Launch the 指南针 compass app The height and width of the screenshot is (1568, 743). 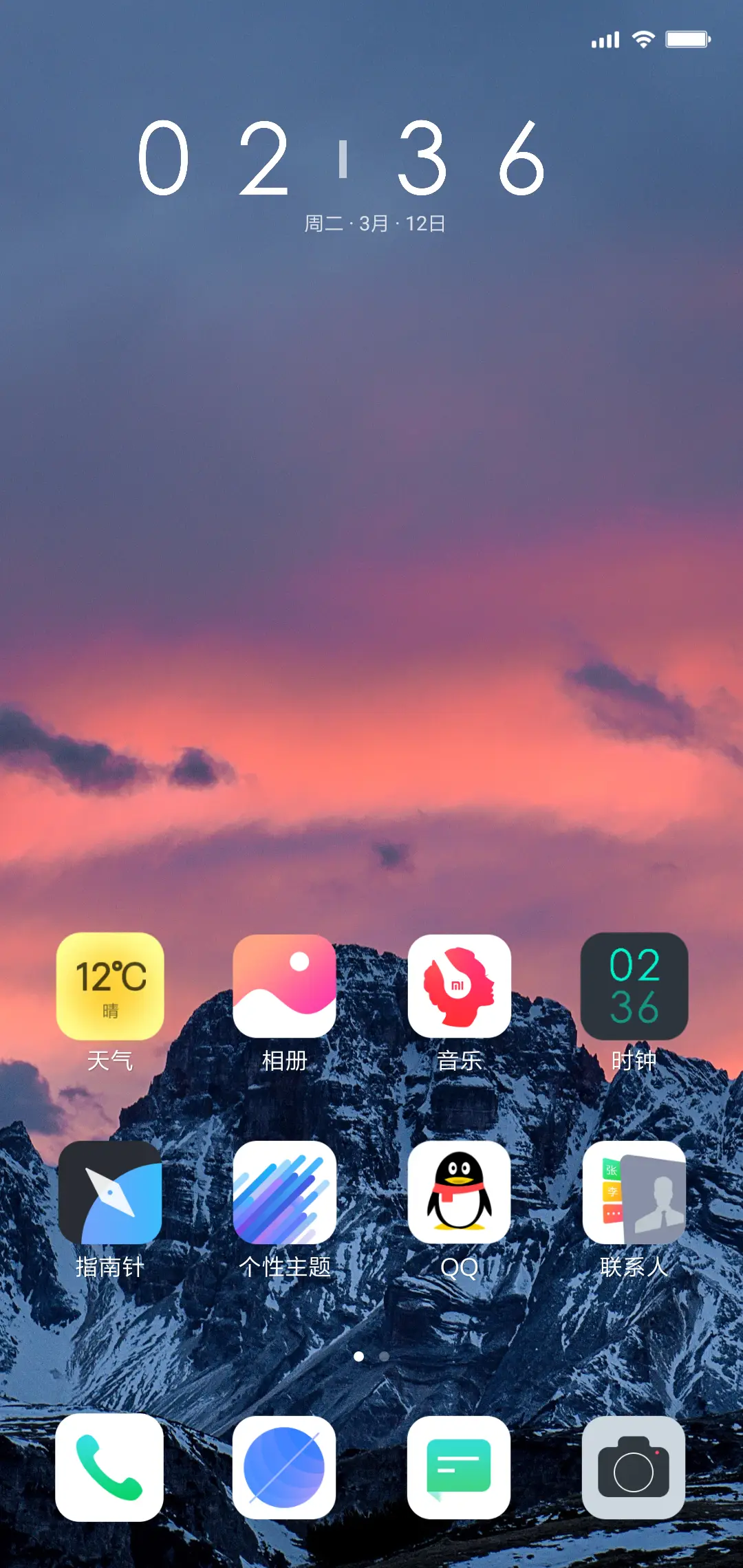(x=110, y=1193)
